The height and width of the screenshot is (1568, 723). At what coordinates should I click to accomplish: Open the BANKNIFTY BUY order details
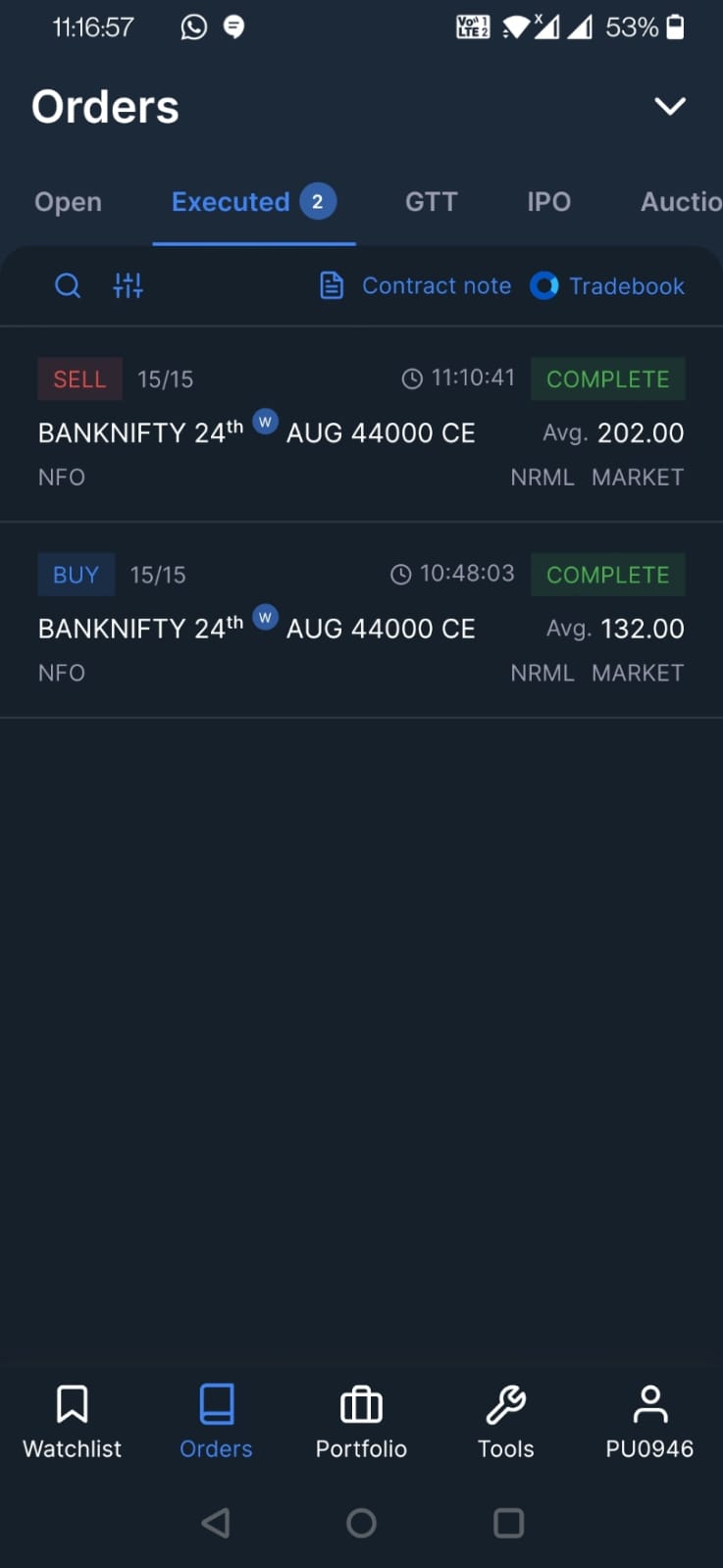361,623
